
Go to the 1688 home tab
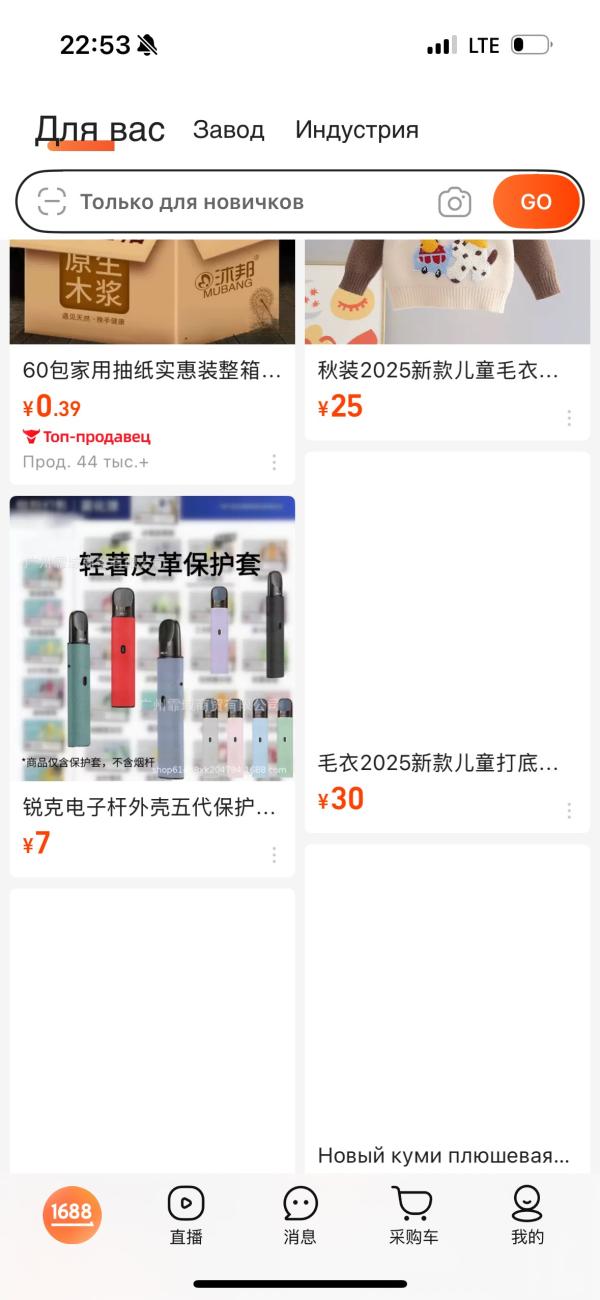72,1214
